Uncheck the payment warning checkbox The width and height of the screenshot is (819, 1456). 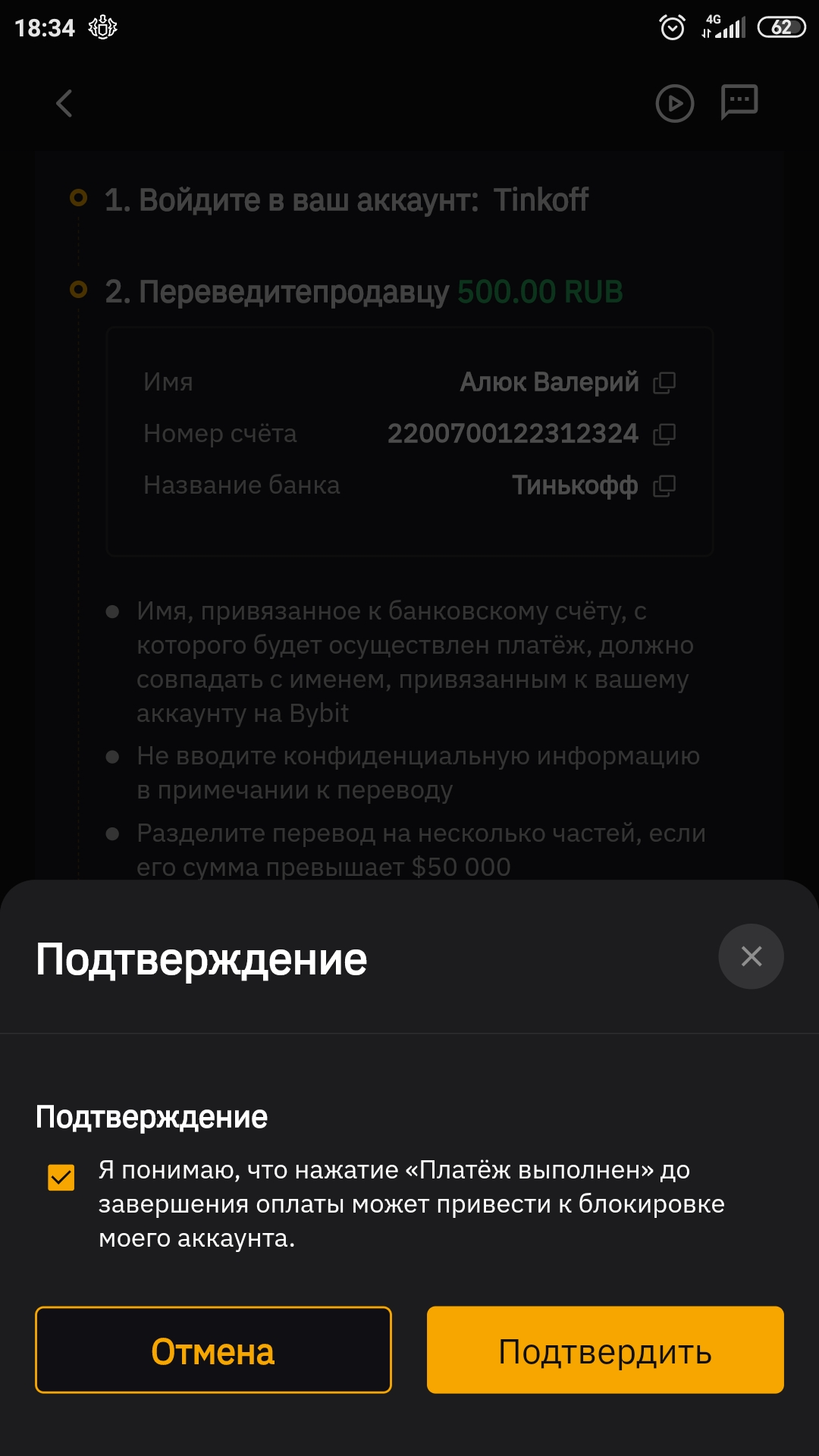(x=61, y=1178)
